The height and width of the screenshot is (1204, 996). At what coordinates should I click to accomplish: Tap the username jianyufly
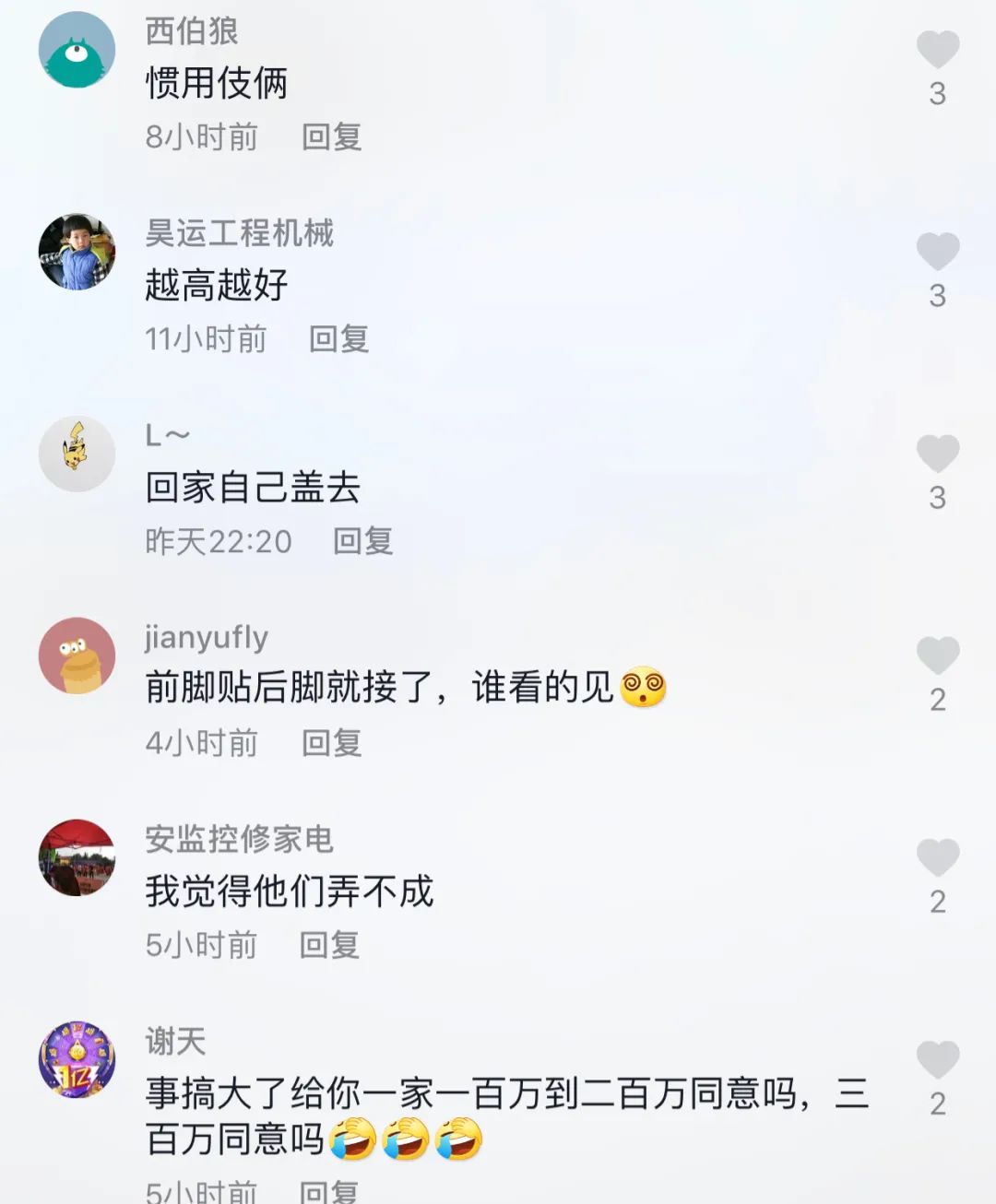207,637
